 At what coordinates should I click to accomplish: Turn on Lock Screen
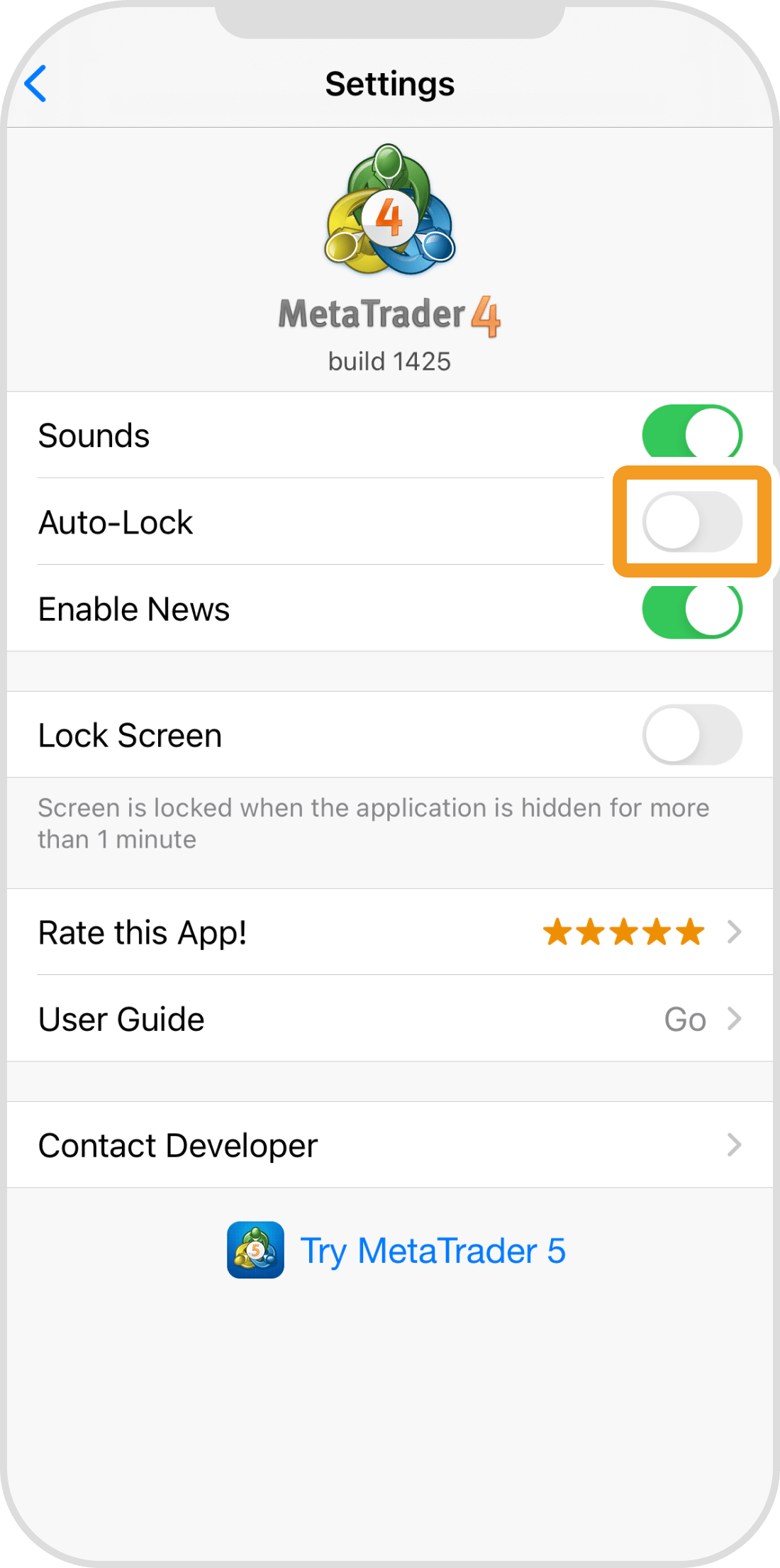[x=691, y=735]
